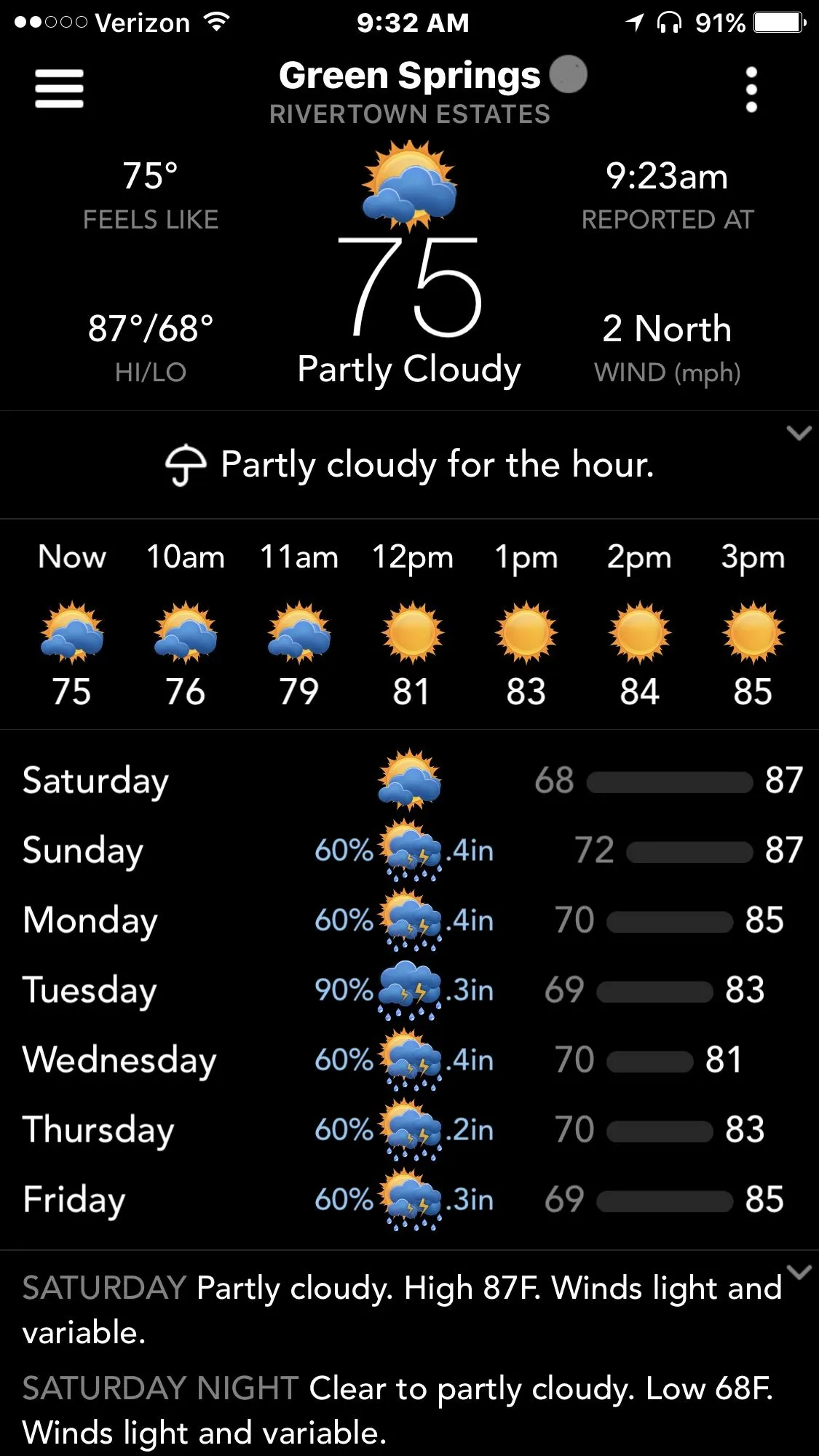819x1456 pixels.
Task: Expand the hourly summary chevron
Action: coord(799,434)
